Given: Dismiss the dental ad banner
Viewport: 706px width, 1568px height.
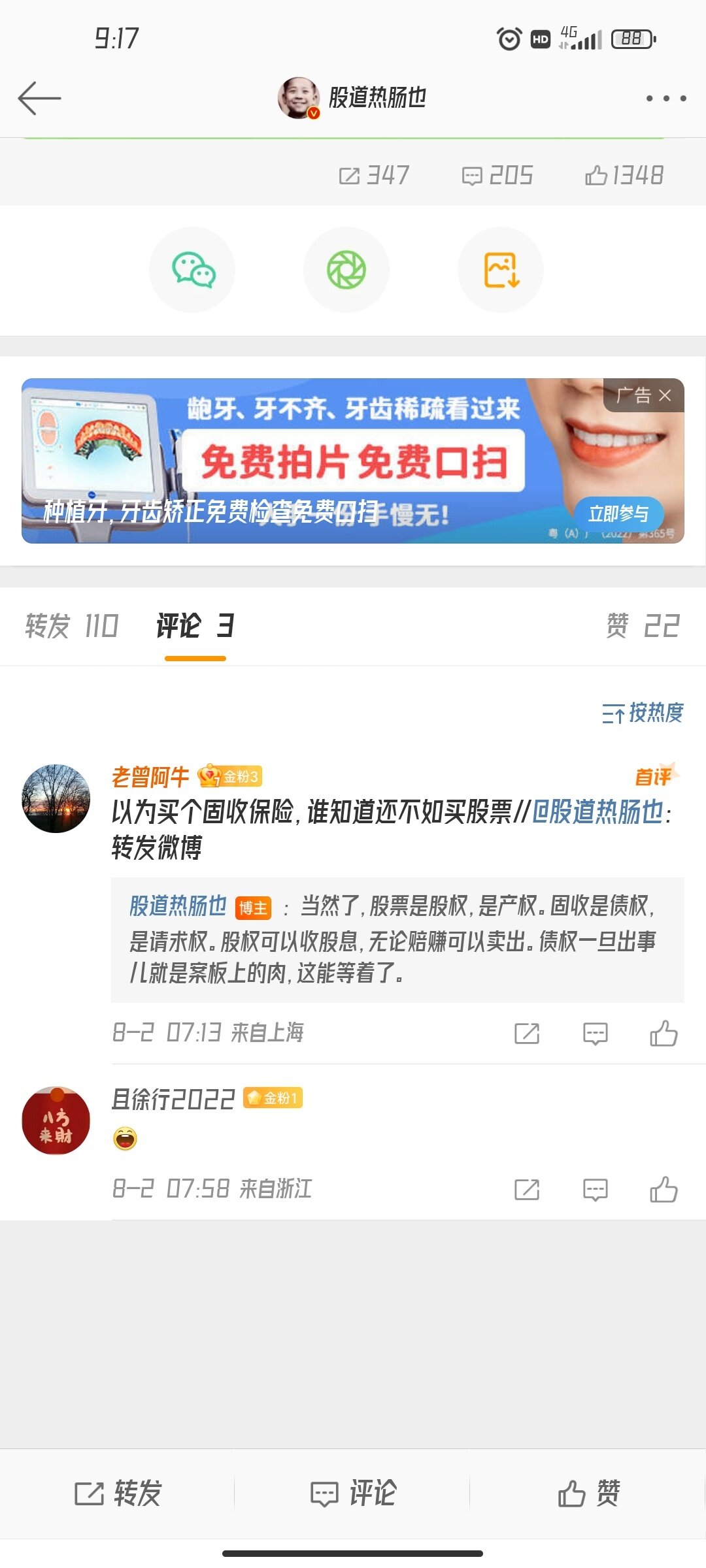Looking at the screenshot, I should tap(665, 395).
